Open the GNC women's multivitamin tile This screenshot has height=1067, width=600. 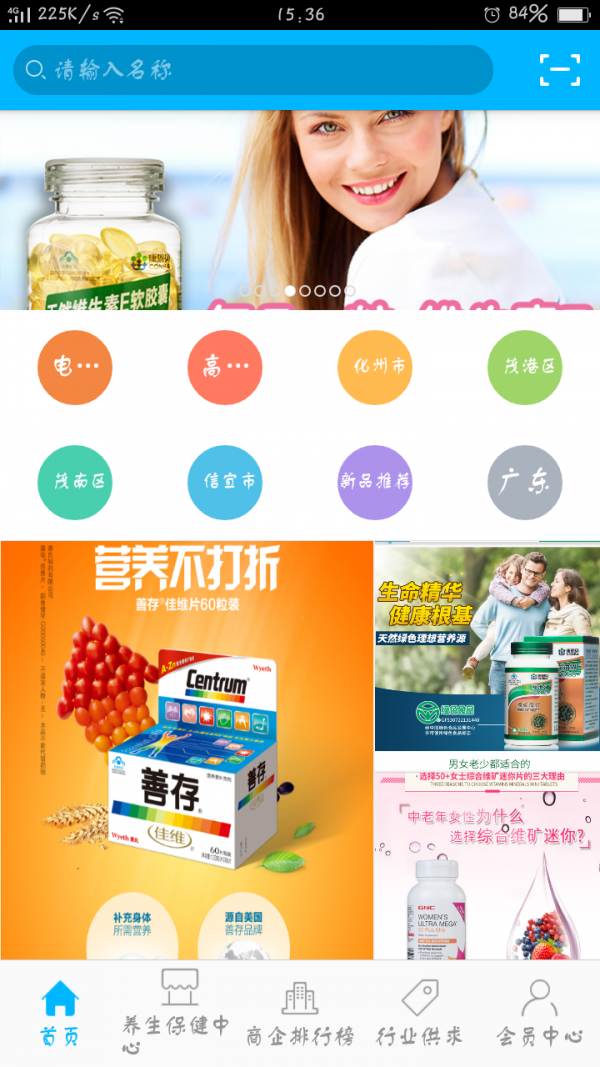pyautogui.click(x=487, y=860)
